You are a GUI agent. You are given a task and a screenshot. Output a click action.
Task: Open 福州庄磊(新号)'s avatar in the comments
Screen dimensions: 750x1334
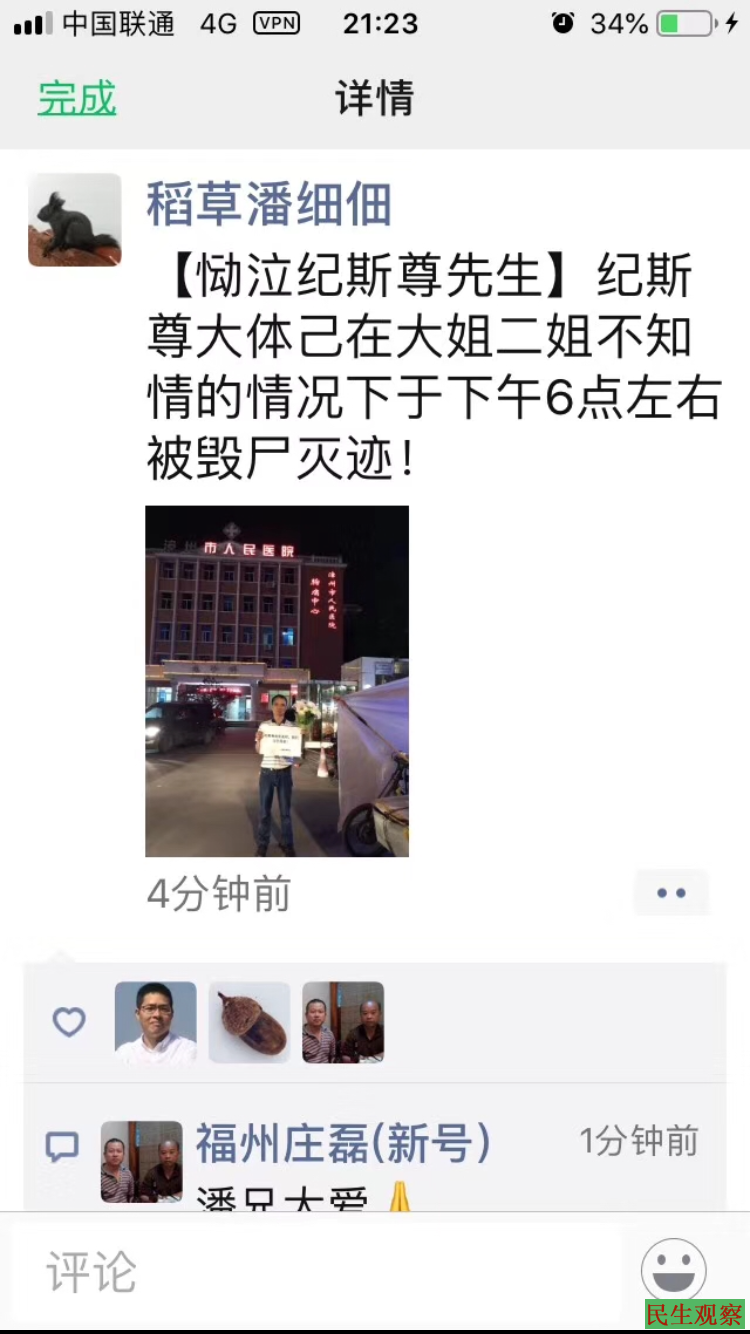click(141, 1161)
